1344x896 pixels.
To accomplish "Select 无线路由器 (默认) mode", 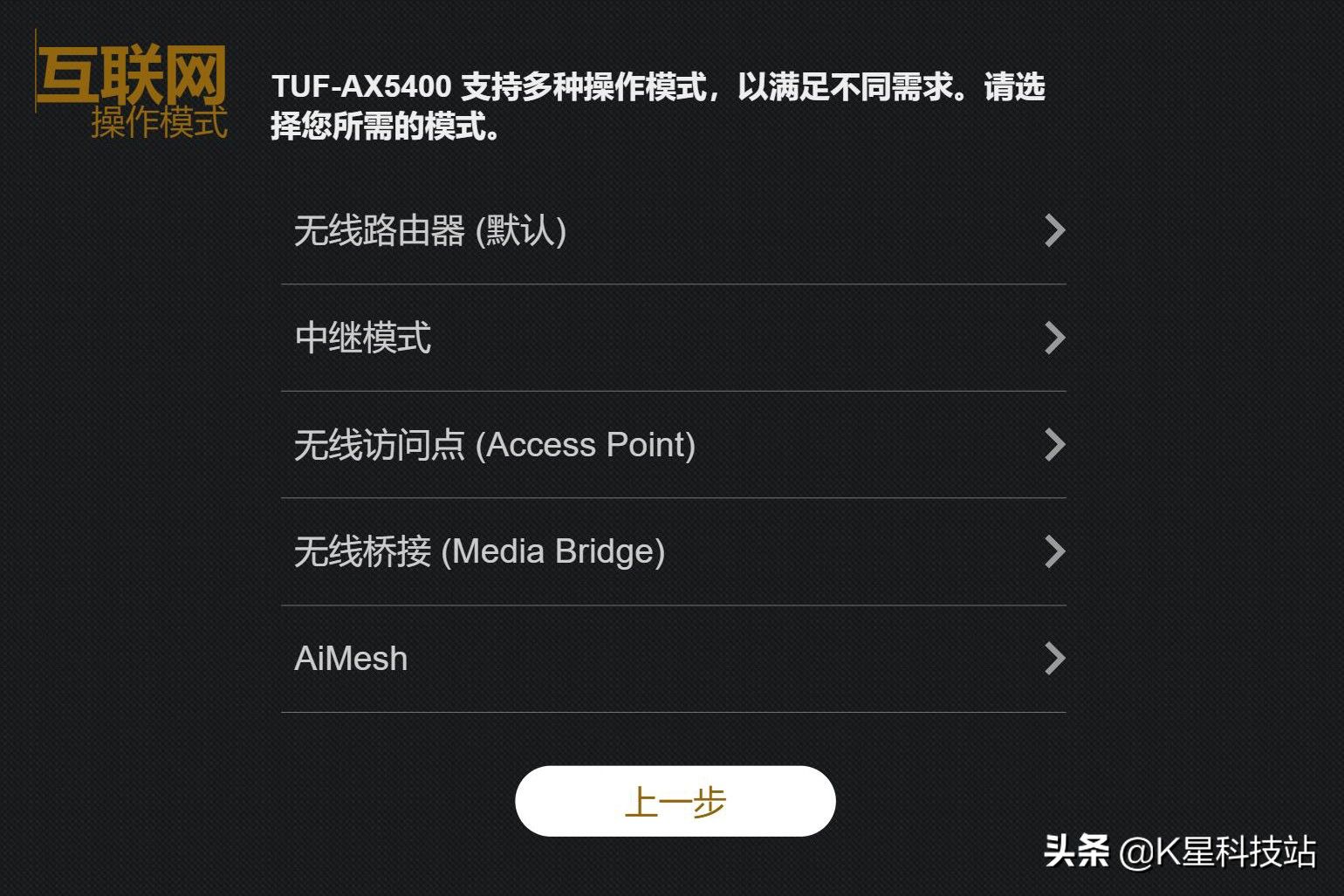I will [x=672, y=231].
